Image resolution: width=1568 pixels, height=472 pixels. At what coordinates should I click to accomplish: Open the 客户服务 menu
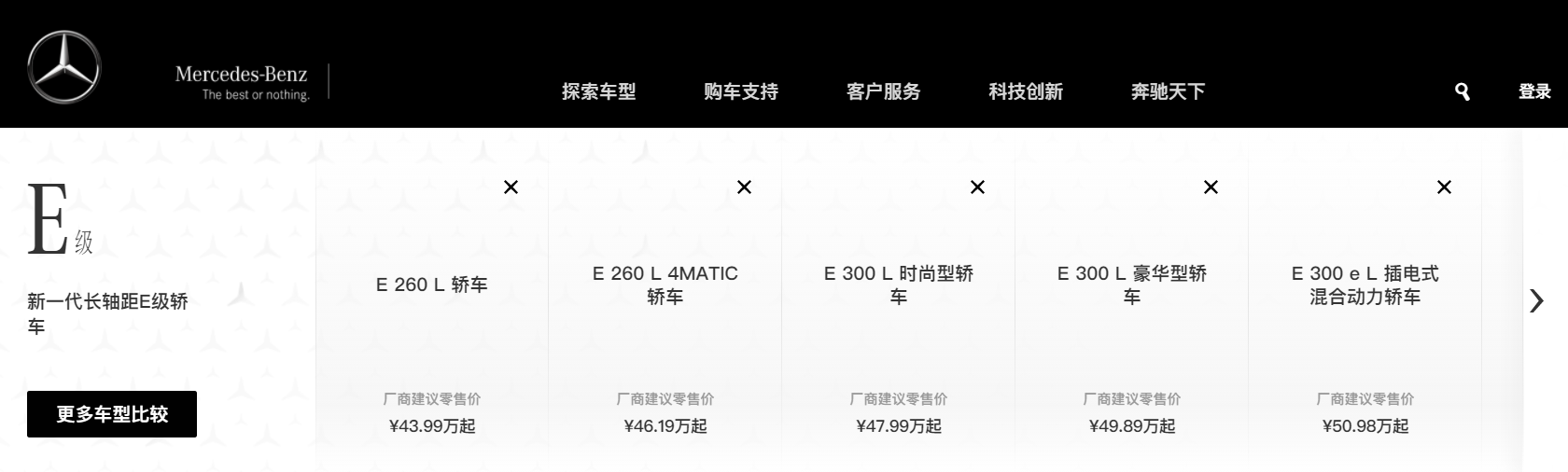[x=883, y=91]
